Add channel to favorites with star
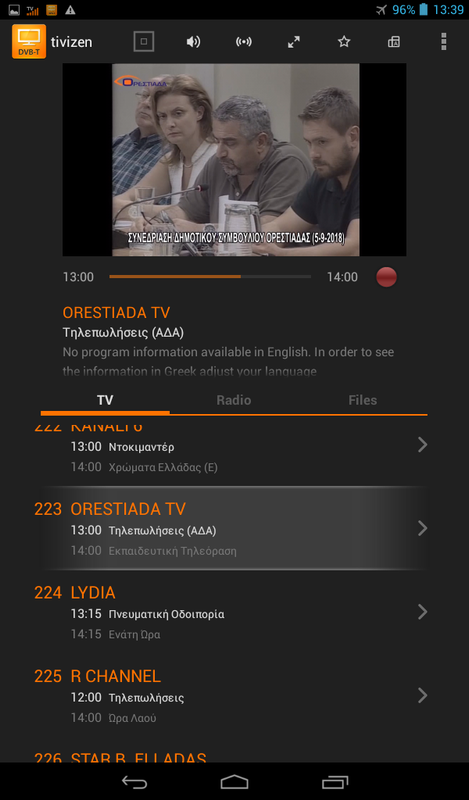 (344, 42)
